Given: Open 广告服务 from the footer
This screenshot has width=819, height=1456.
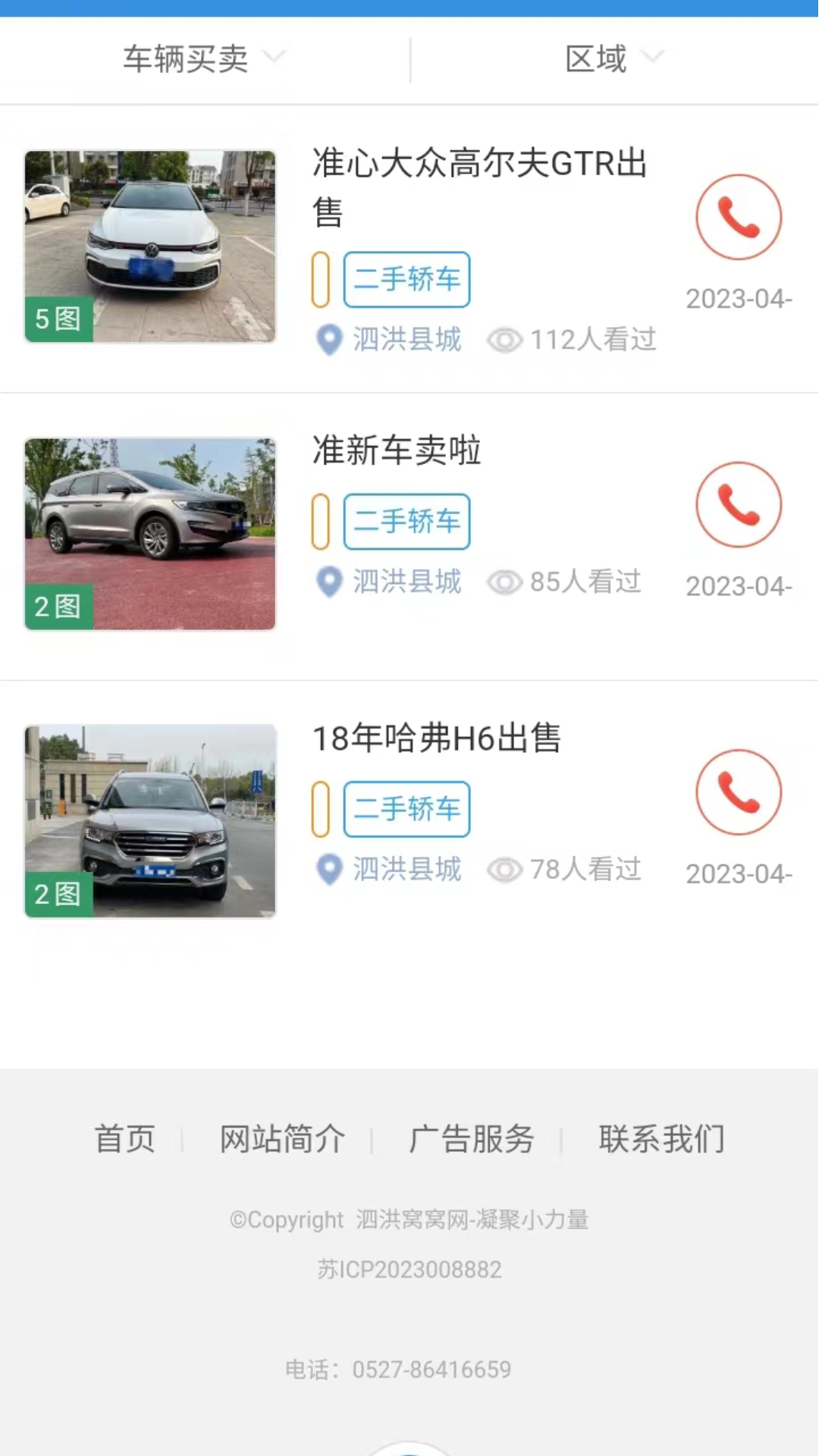Looking at the screenshot, I should pyautogui.click(x=472, y=1139).
